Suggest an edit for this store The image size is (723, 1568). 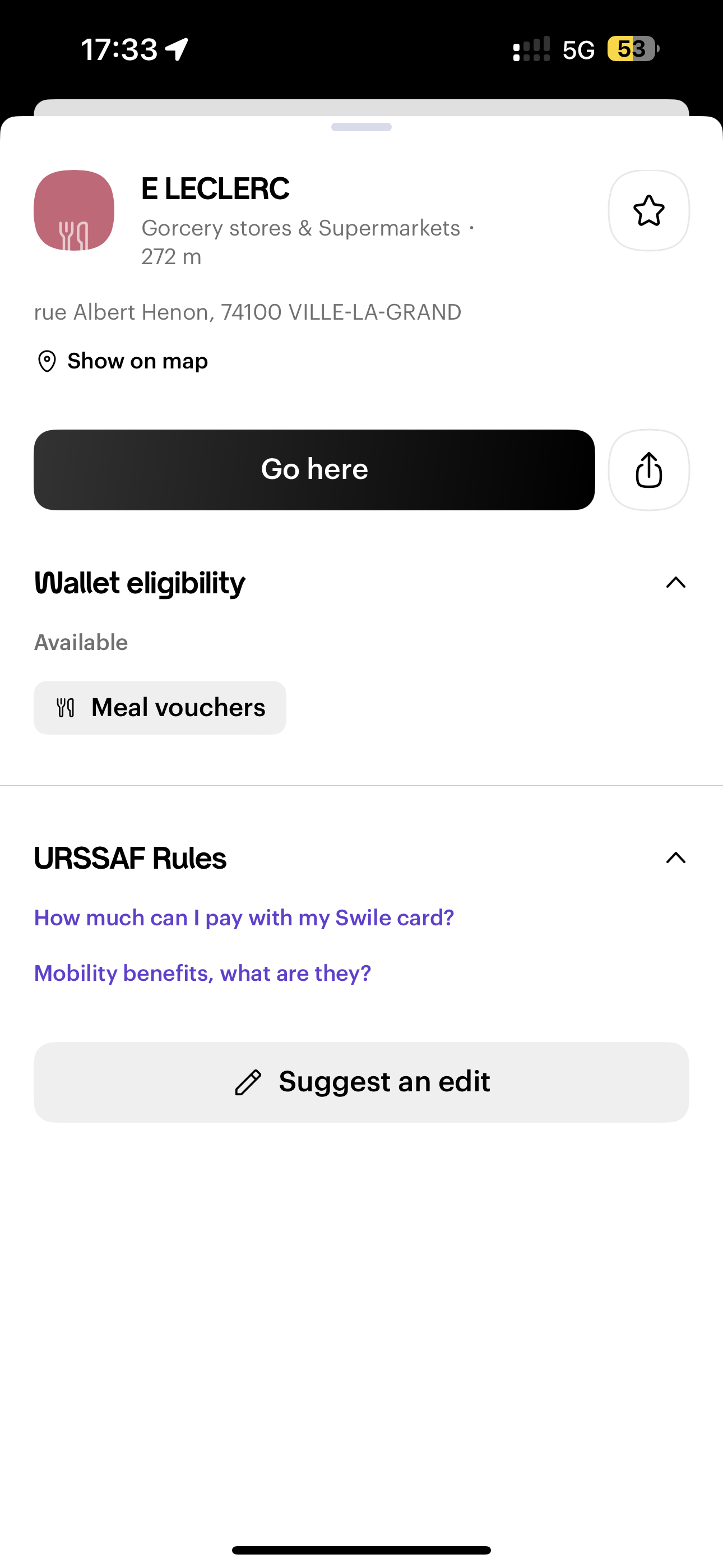tap(361, 1082)
